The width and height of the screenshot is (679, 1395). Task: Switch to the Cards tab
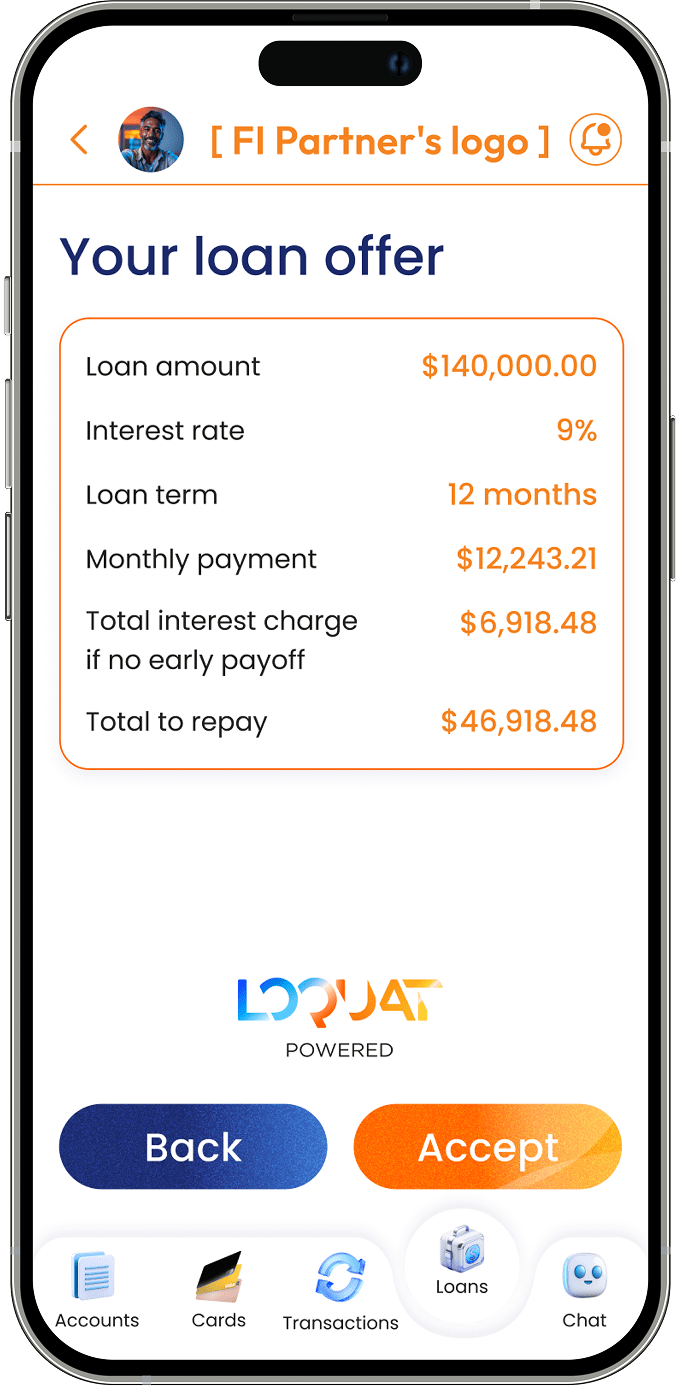[218, 1290]
